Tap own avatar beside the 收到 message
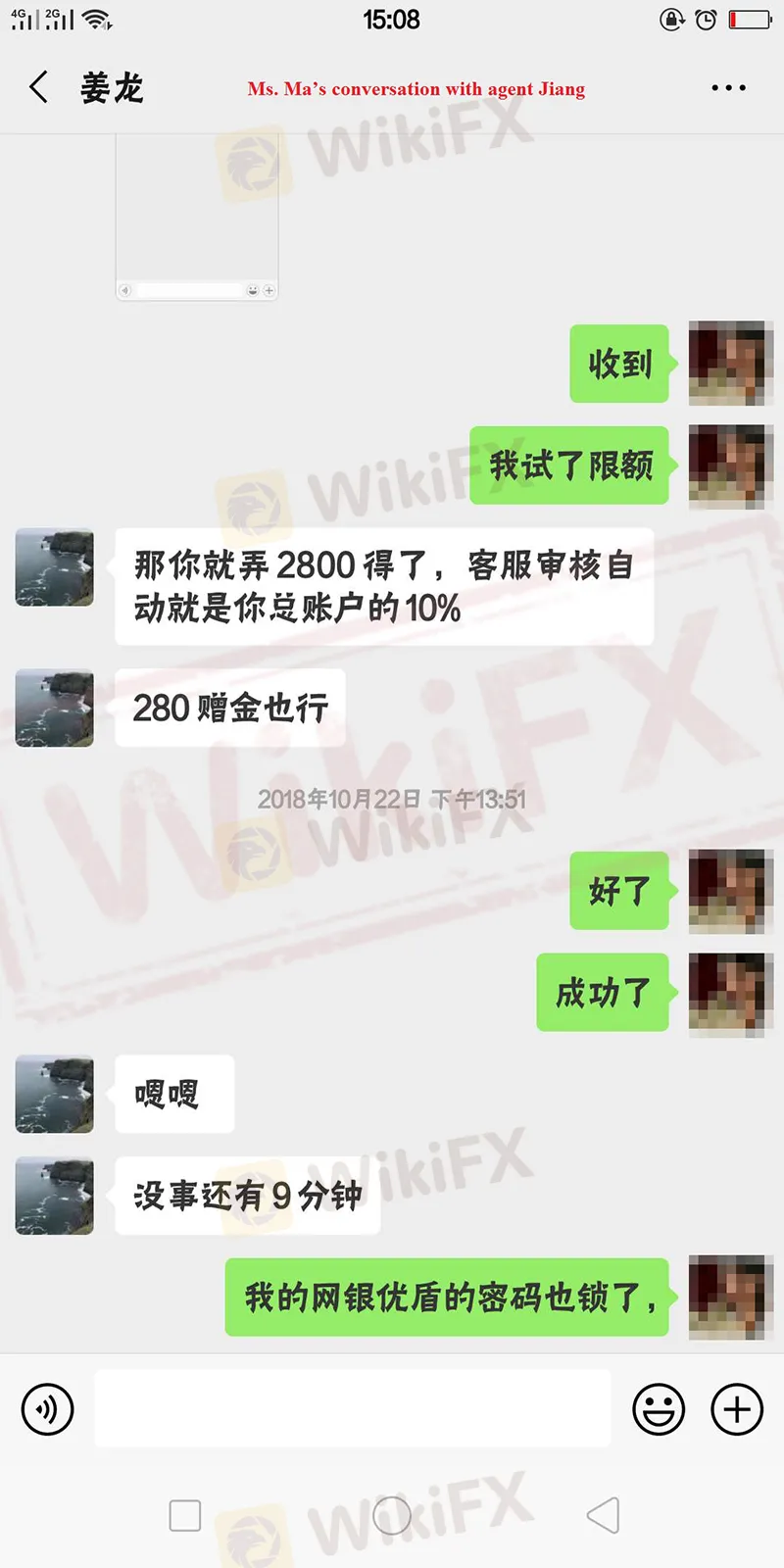 pos(730,363)
